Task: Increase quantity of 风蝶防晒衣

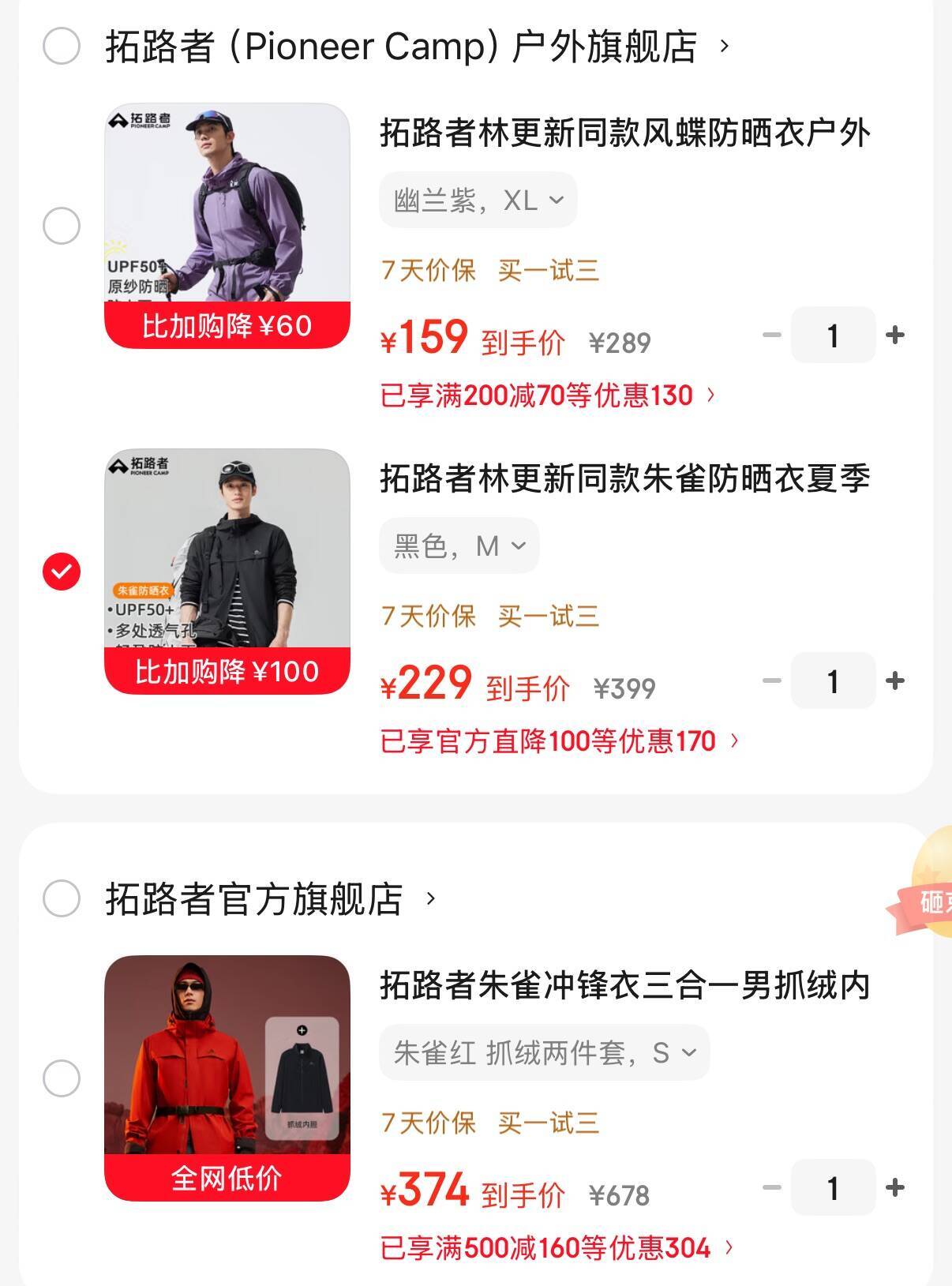Action: [x=895, y=336]
